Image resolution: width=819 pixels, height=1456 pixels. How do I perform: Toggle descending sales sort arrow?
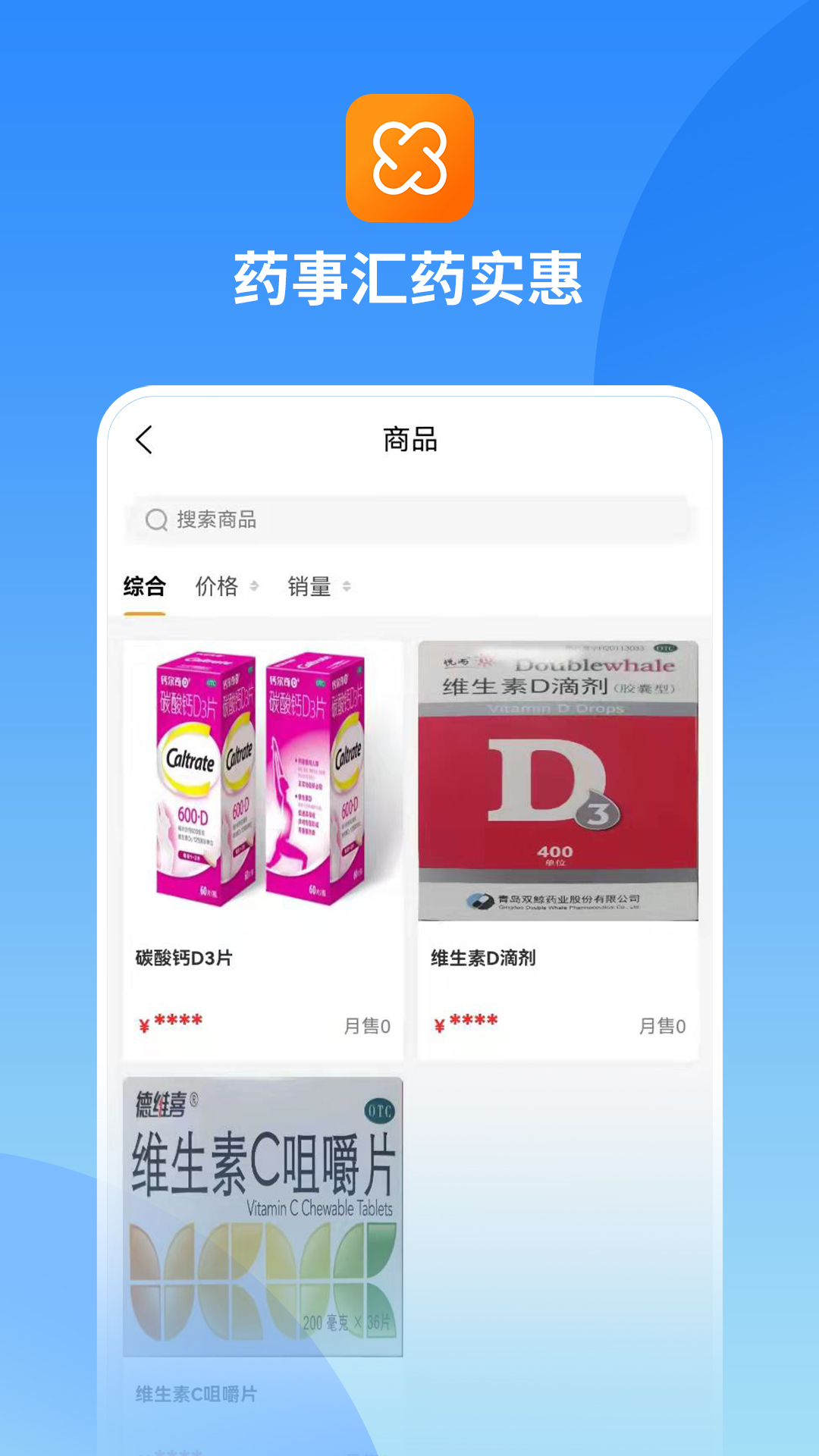(x=347, y=590)
